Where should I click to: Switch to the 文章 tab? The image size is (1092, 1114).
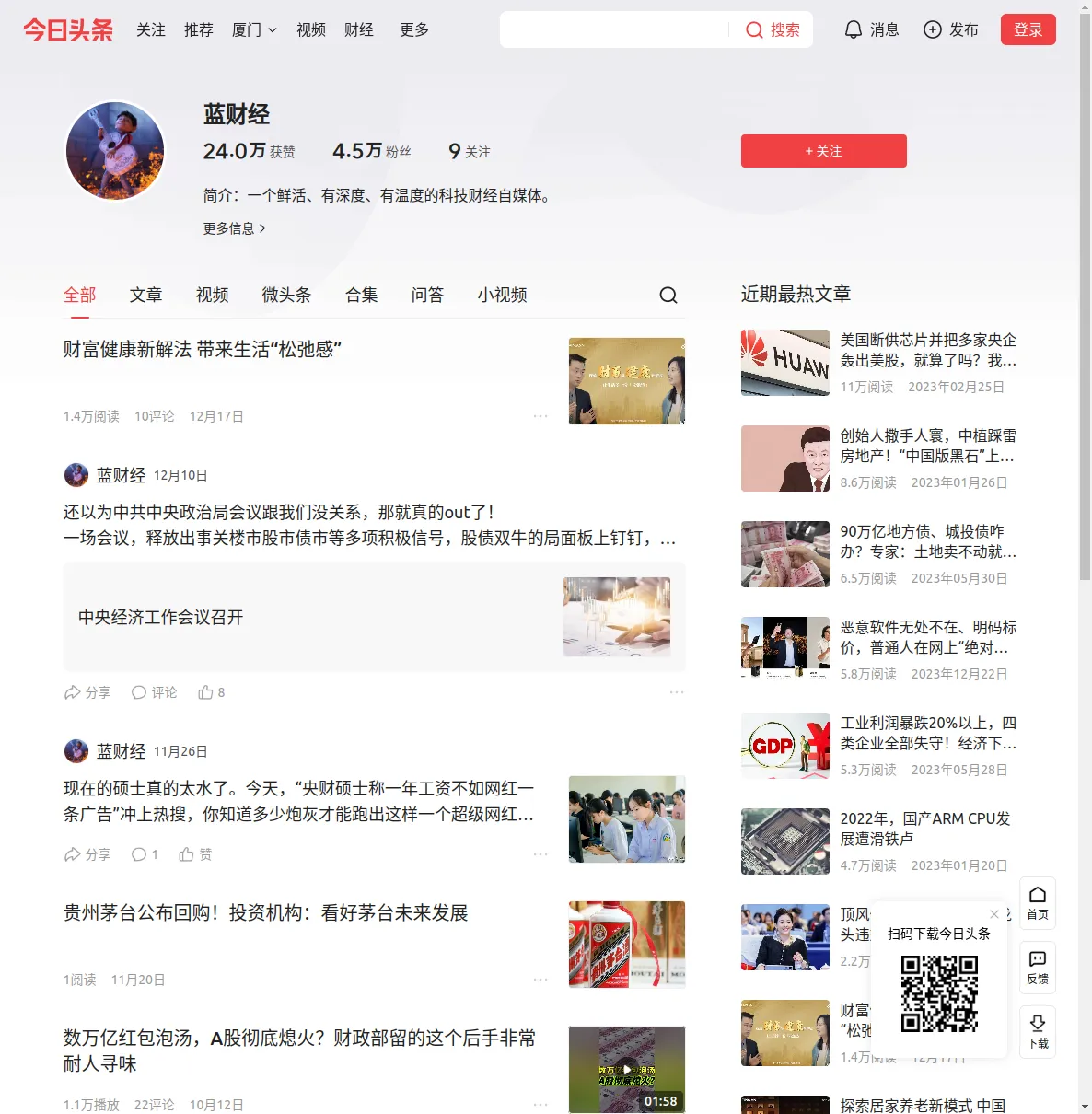(145, 295)
